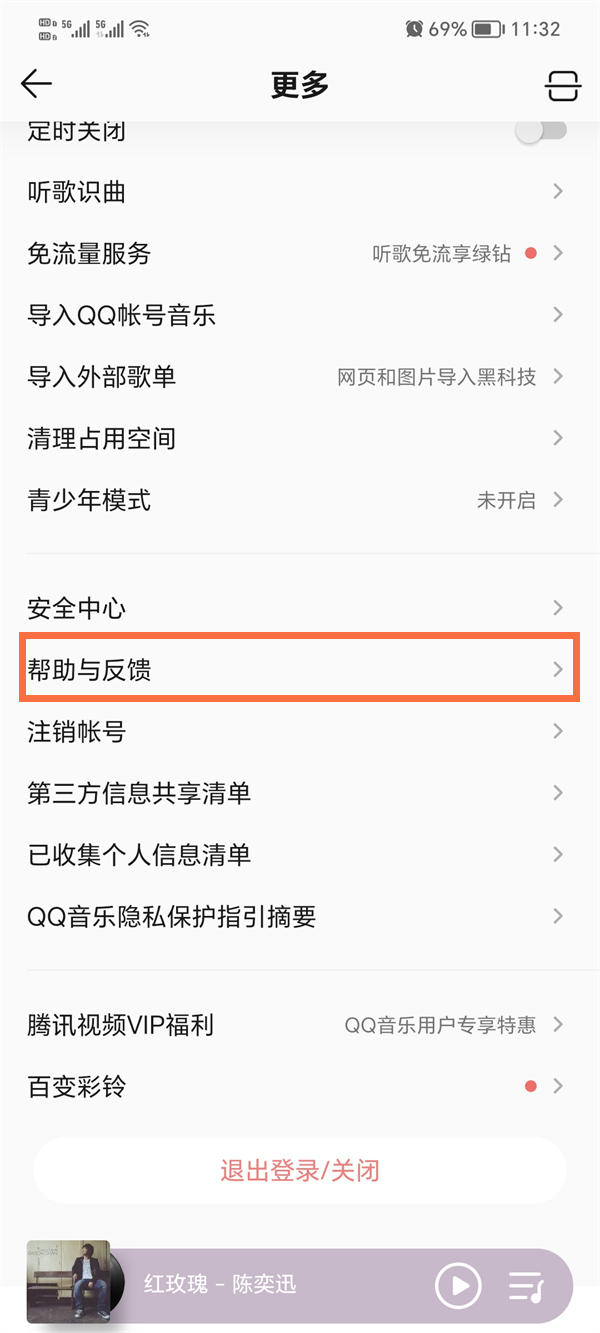Viewport: 600px width, 1333px height.
Task: Open 安全中心
Action: point(300,608)
